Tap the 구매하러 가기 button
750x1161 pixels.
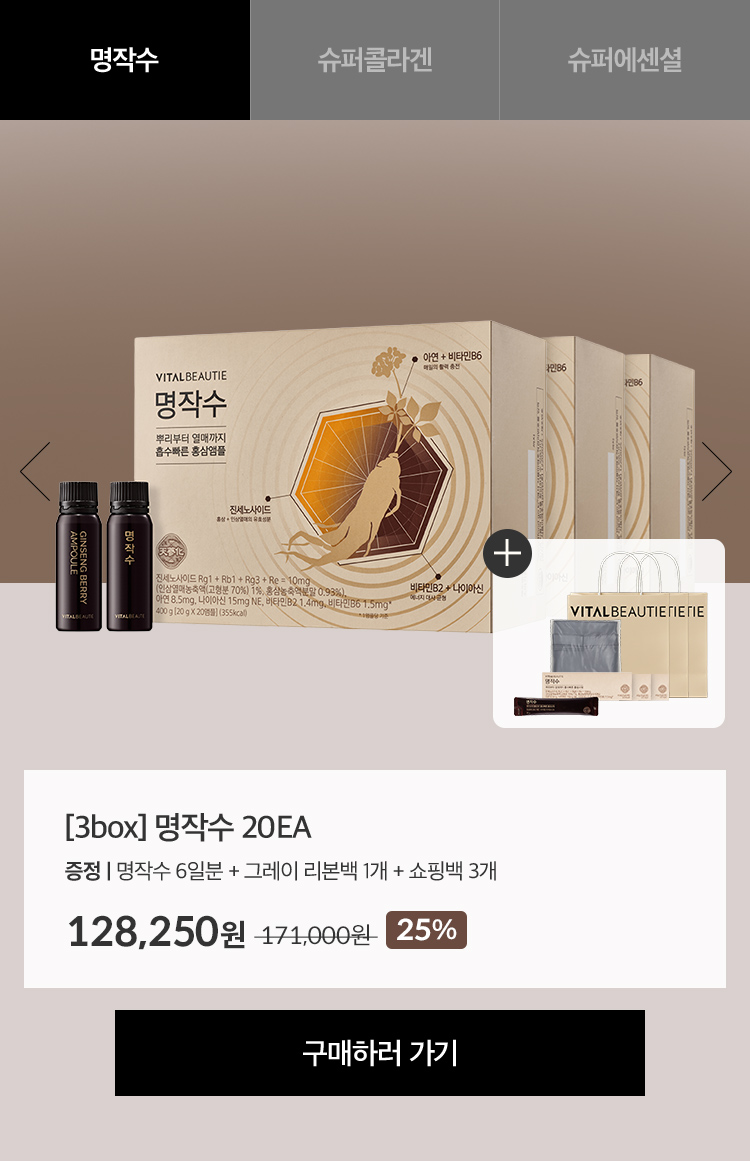click(379, 1053)
